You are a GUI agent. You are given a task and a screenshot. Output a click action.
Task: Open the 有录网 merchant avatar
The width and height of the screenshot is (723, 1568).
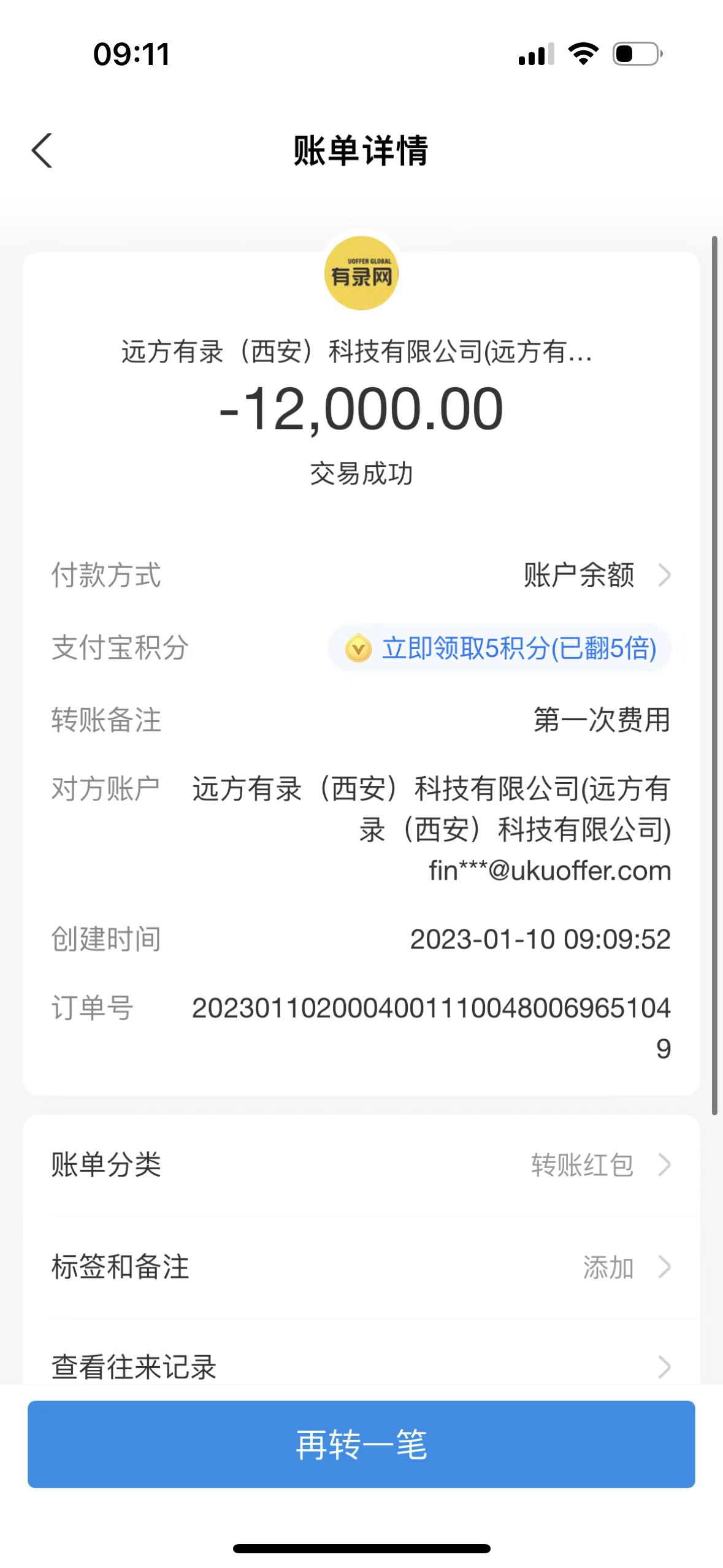(x=361, y=273)
